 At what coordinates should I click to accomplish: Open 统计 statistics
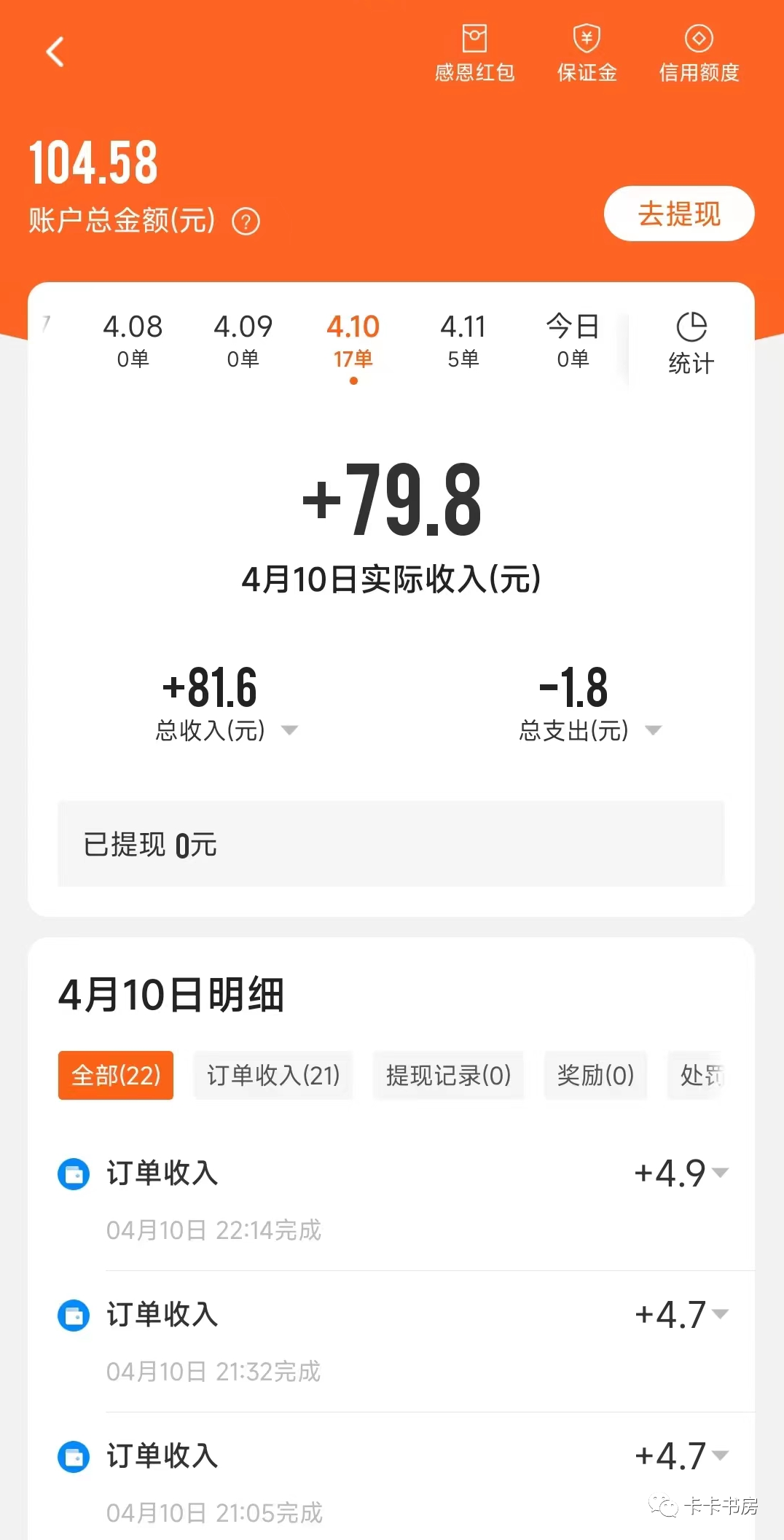(x=691, y=343)
